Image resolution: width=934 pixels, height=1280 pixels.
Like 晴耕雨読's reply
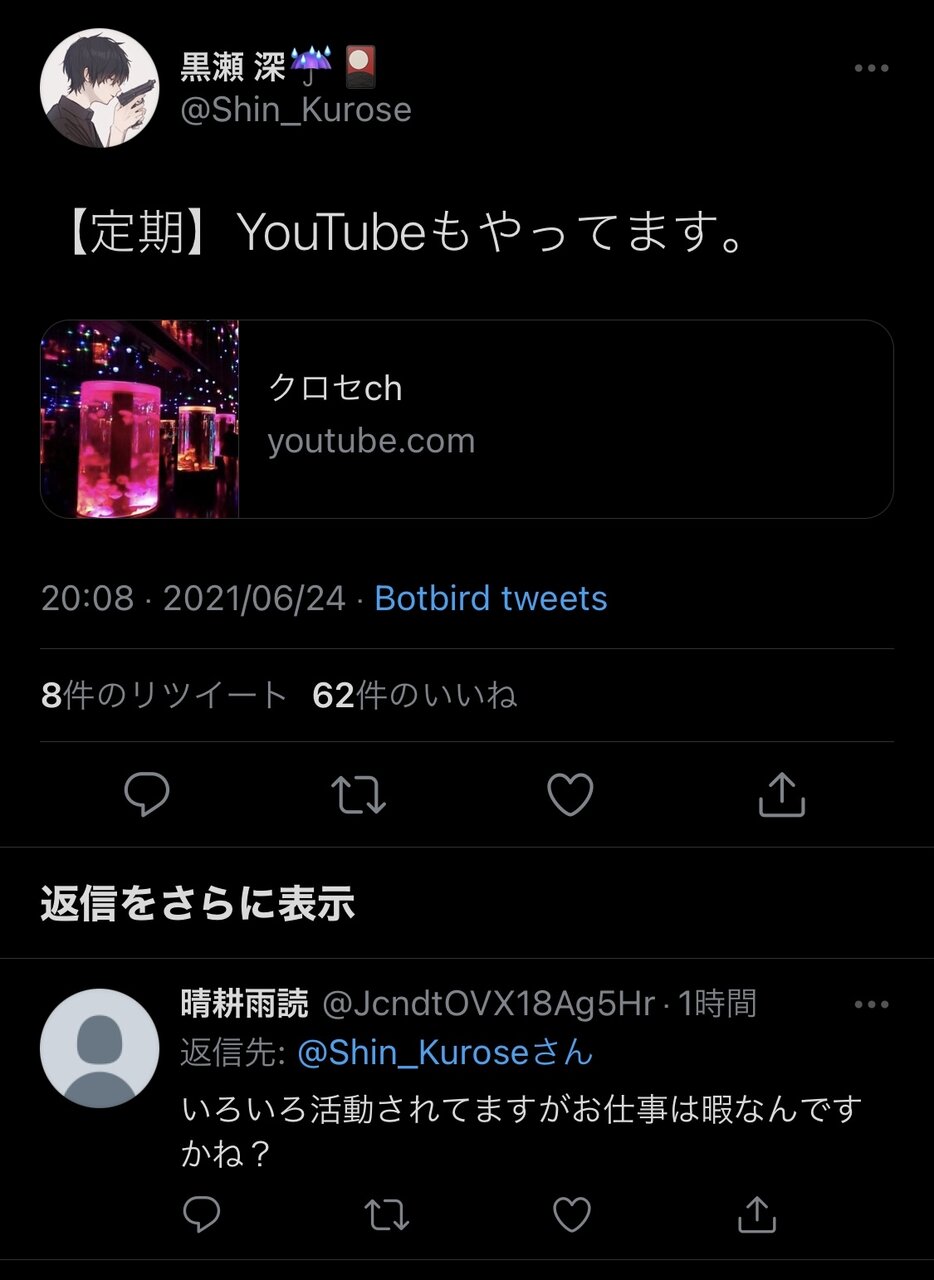pyautogui.click(x=572, y=1215)
